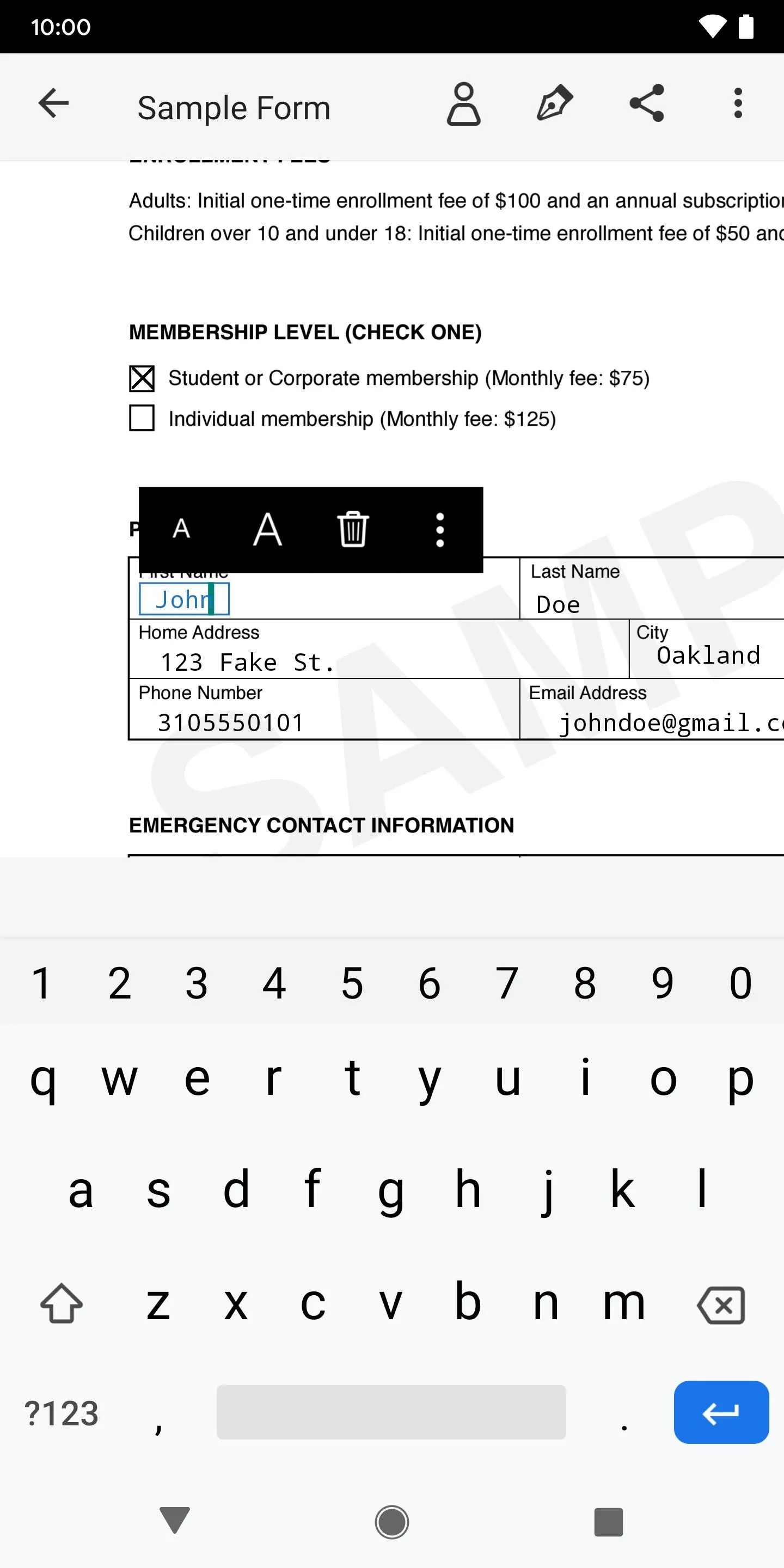784x1568 pixels.
Task: Increase text size with large A
Action: (x=267, y=529)
